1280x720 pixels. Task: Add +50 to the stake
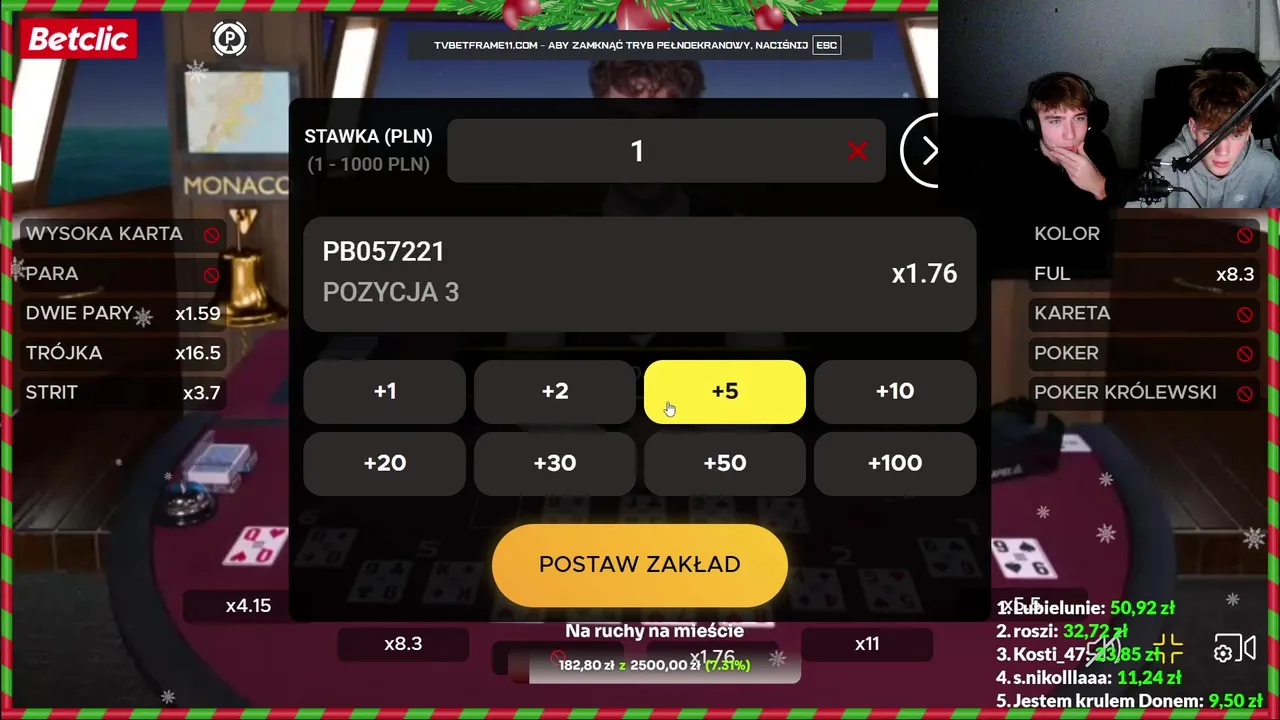click(x=725, y=463)
